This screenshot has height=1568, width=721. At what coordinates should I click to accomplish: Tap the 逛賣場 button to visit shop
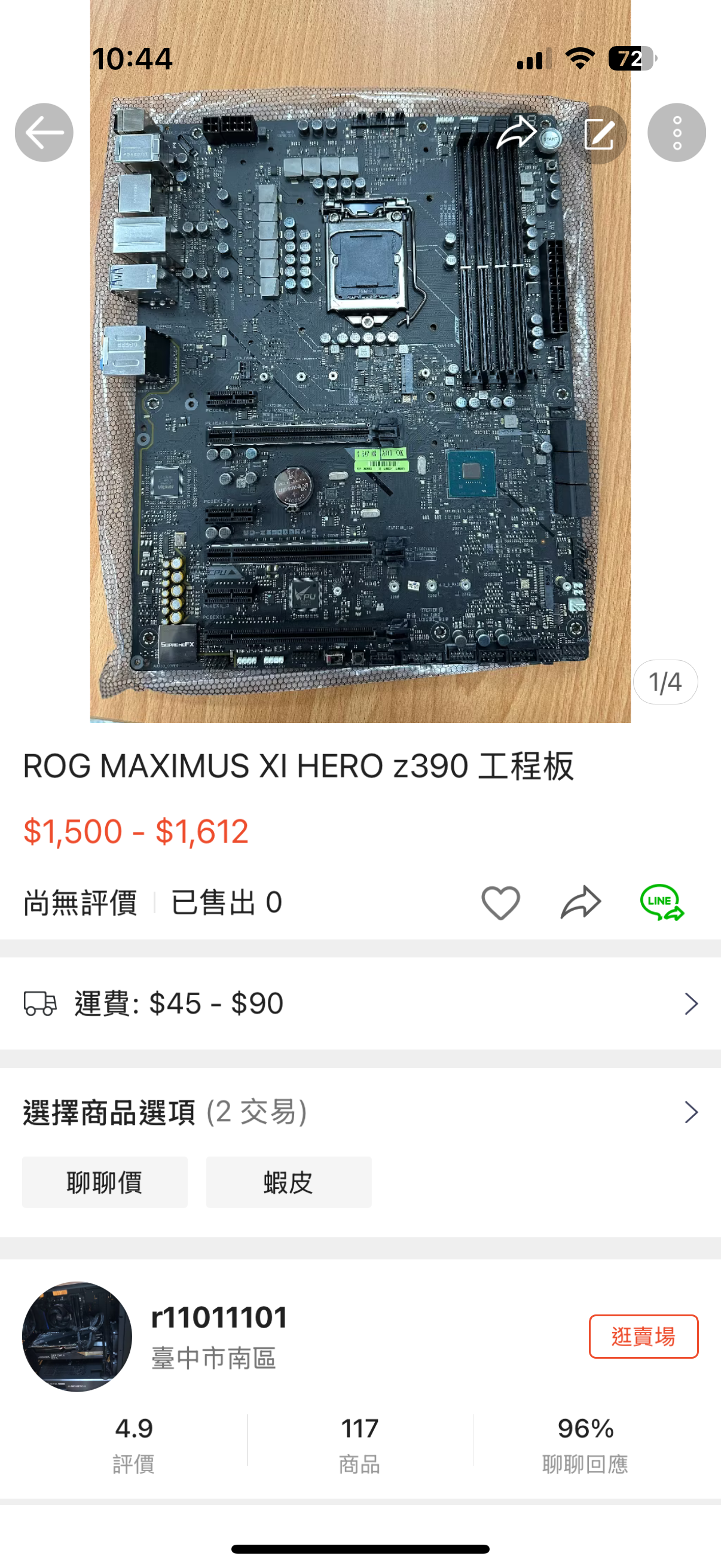pos(643,1337)
